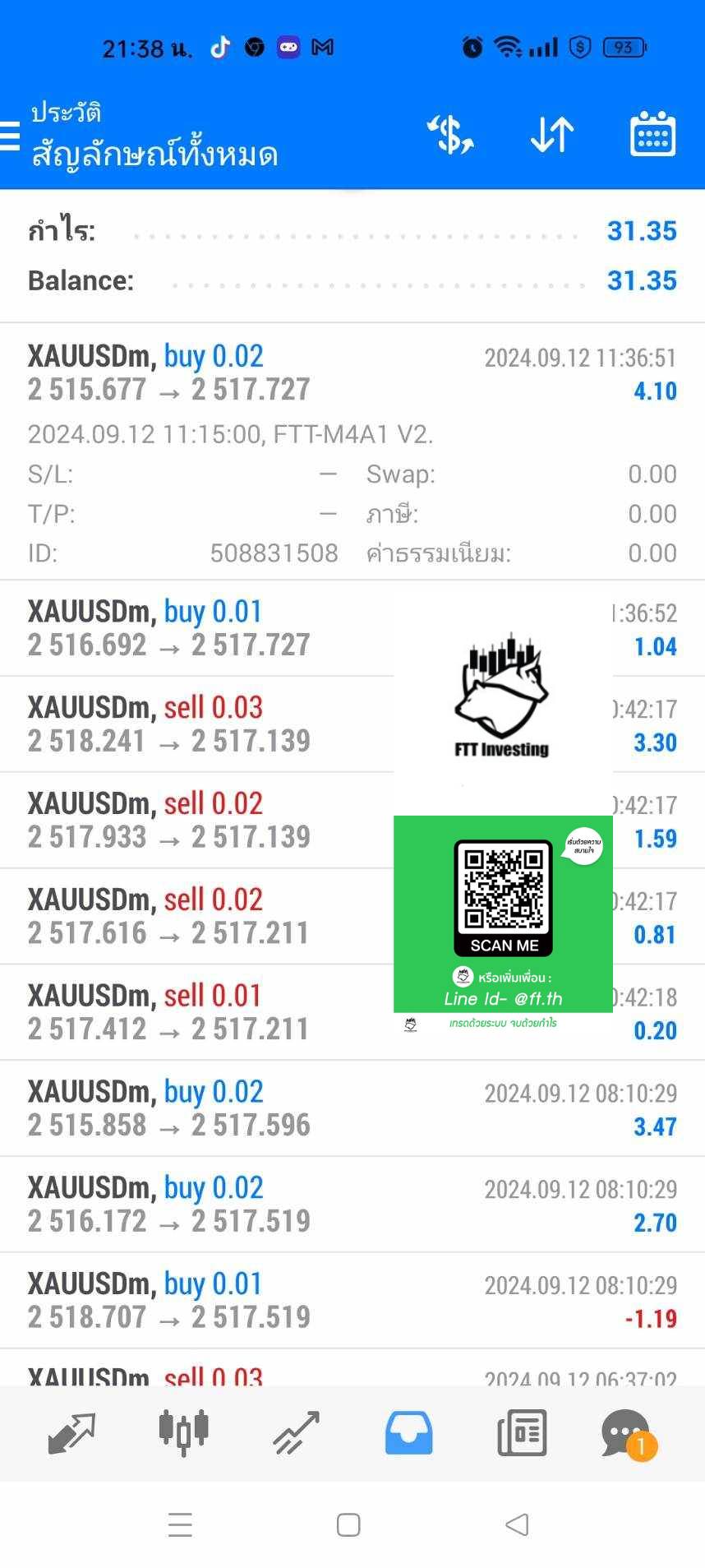The image size is (705, 1568).
Task: Open the side drawer menu
Action: (10, 136)
